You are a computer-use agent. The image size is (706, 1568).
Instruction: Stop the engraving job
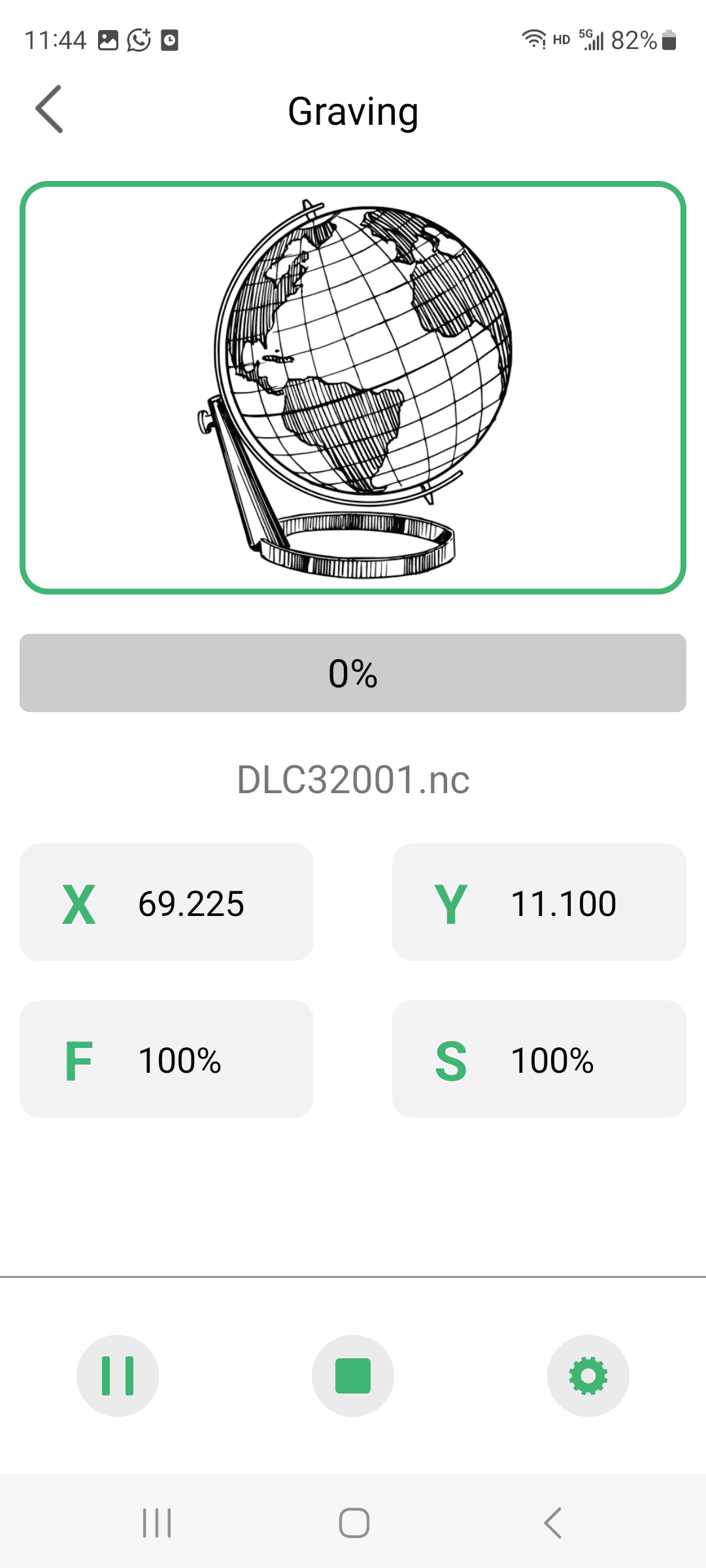pos(353,1375)
